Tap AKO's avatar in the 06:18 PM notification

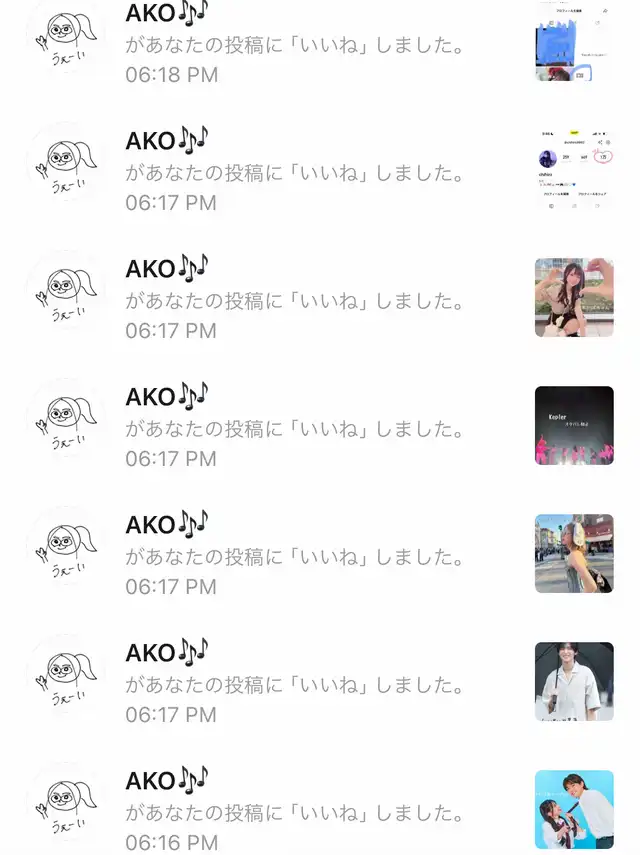66,39
